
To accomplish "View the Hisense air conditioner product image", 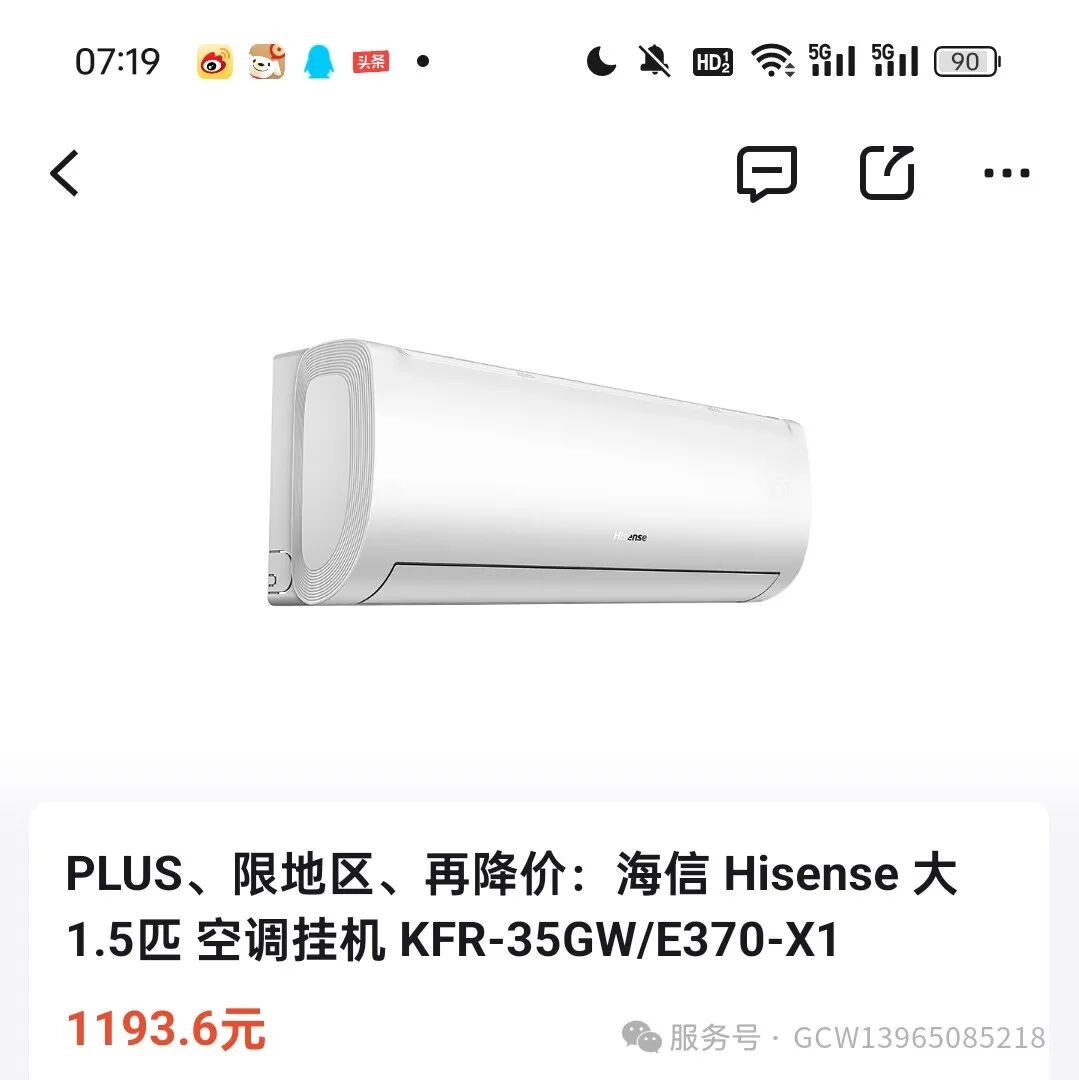I will [x=540, y=475].
